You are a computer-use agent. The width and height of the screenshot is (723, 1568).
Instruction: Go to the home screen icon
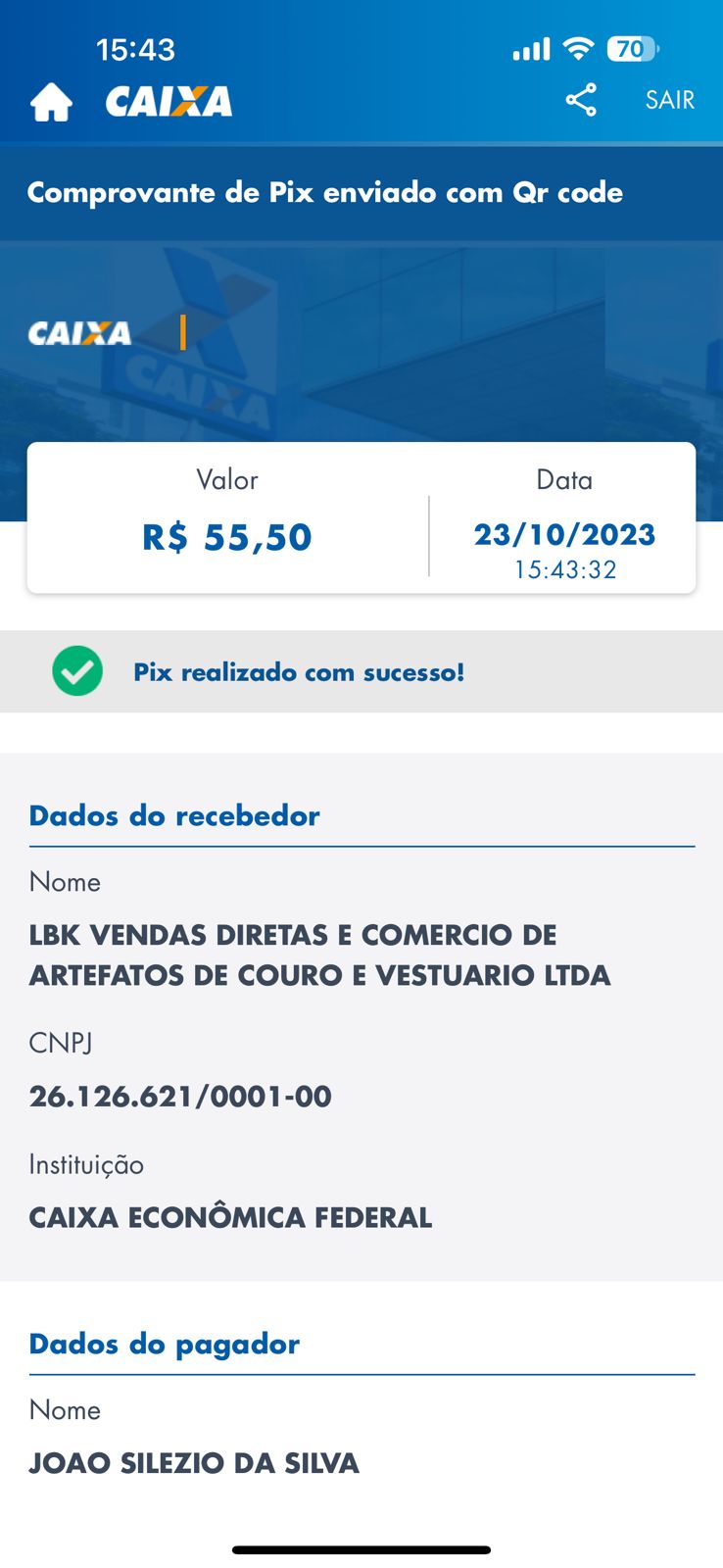(x=51, y=102)
